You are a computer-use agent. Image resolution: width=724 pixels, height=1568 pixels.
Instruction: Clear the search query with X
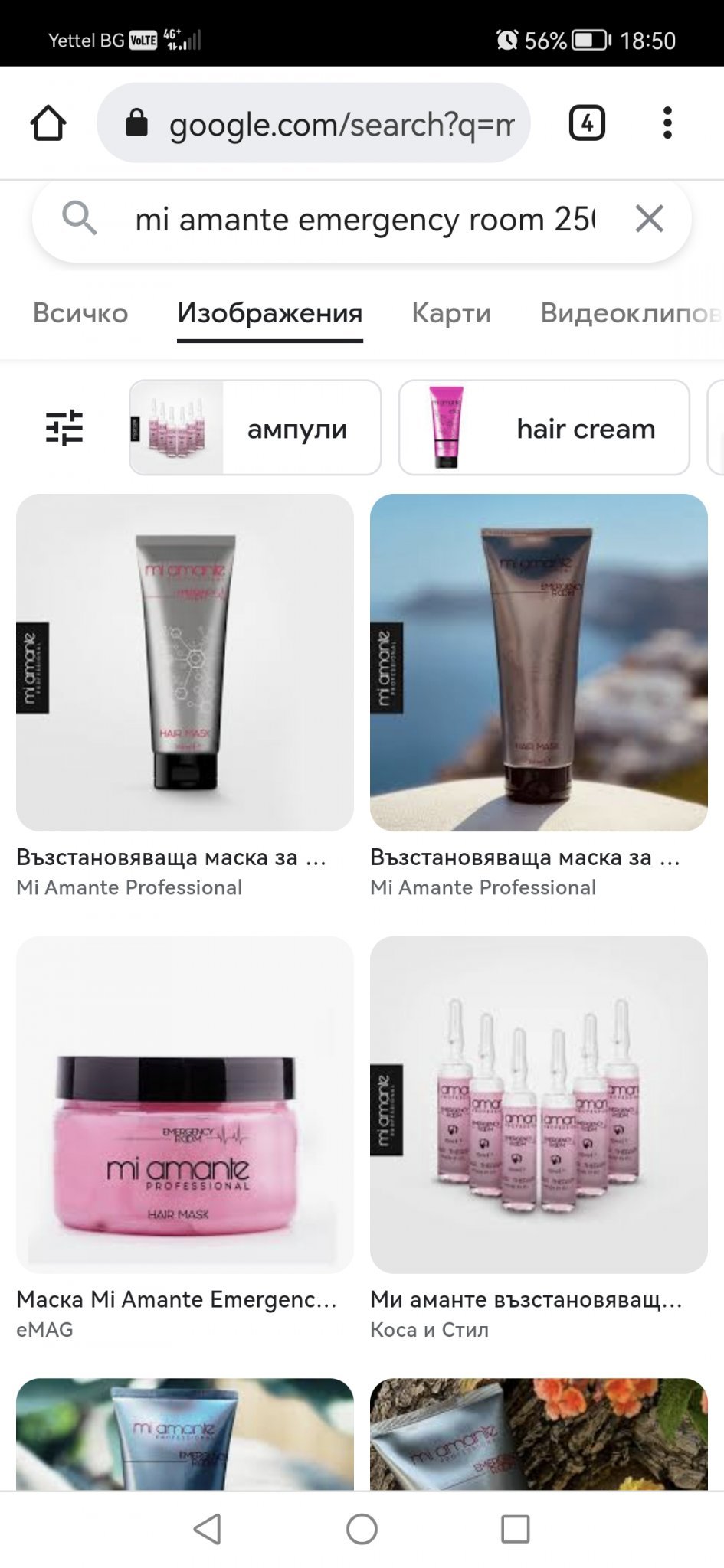tap(649, 220)
